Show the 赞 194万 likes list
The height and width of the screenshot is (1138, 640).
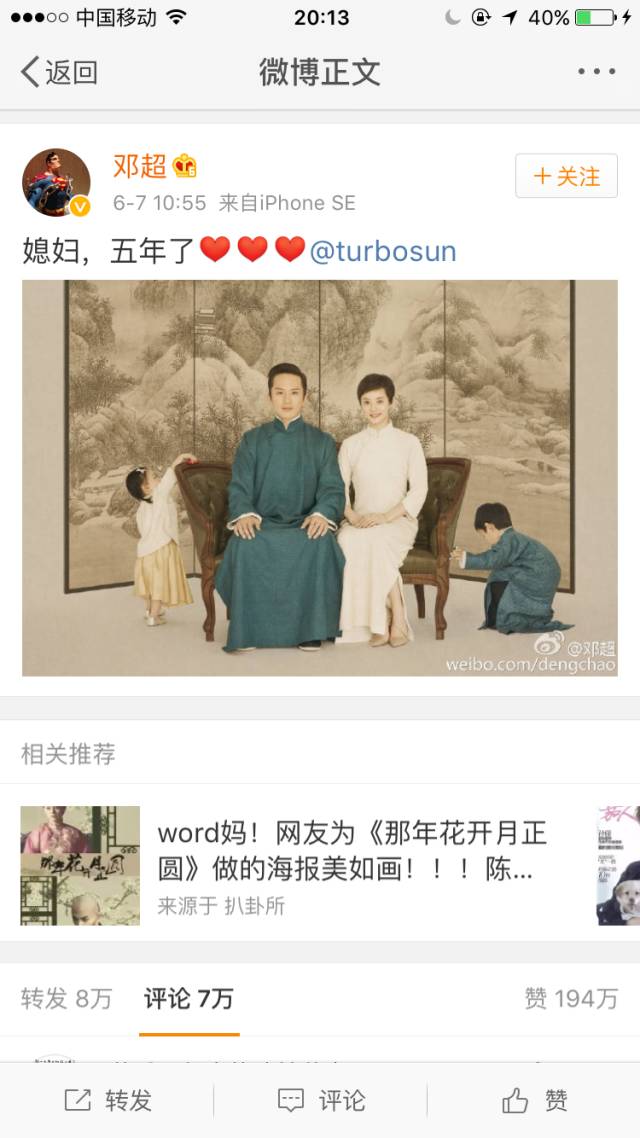pyautogui.click(x=572, y=999)
